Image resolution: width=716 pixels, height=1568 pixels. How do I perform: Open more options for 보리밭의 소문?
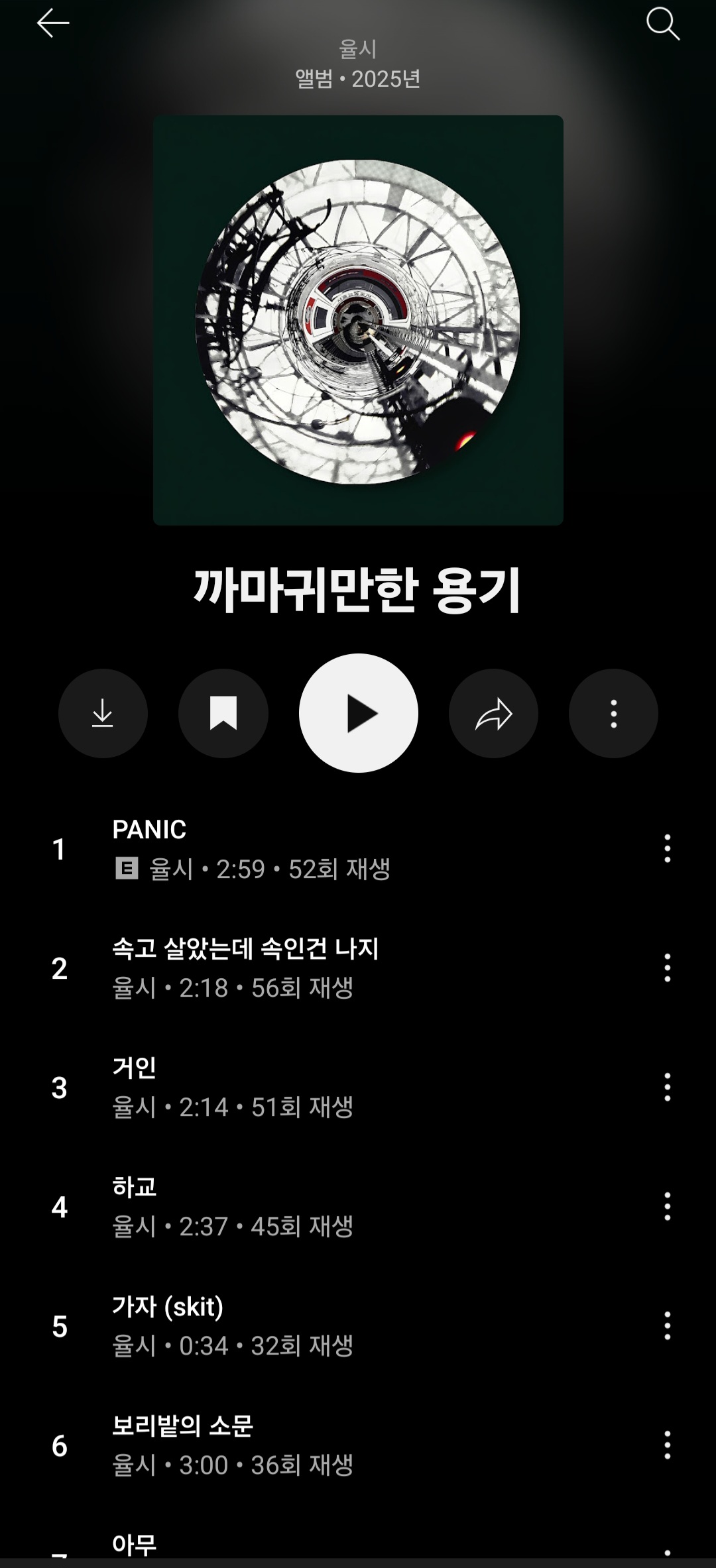tap(667, 1445)
